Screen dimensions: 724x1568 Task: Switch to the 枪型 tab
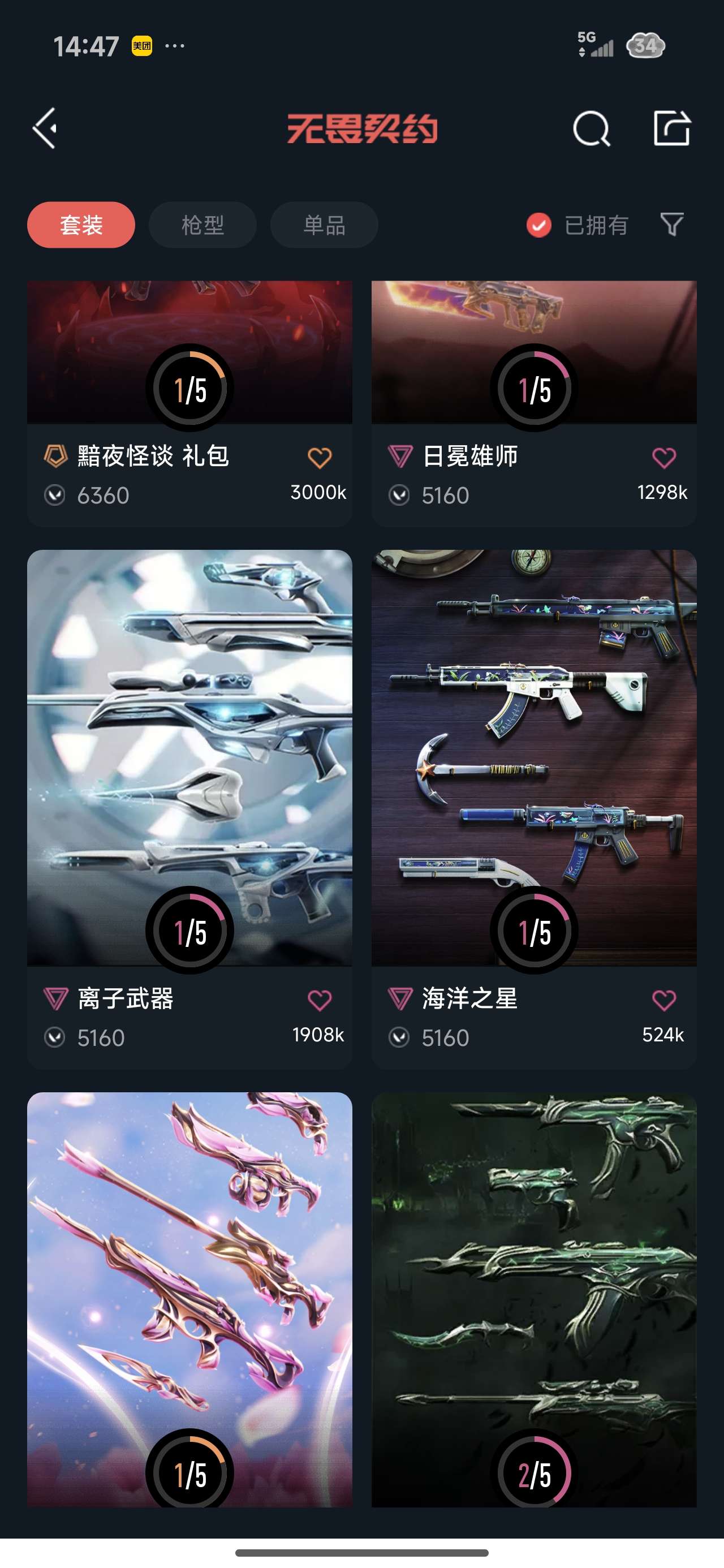(x=202, y=225)
